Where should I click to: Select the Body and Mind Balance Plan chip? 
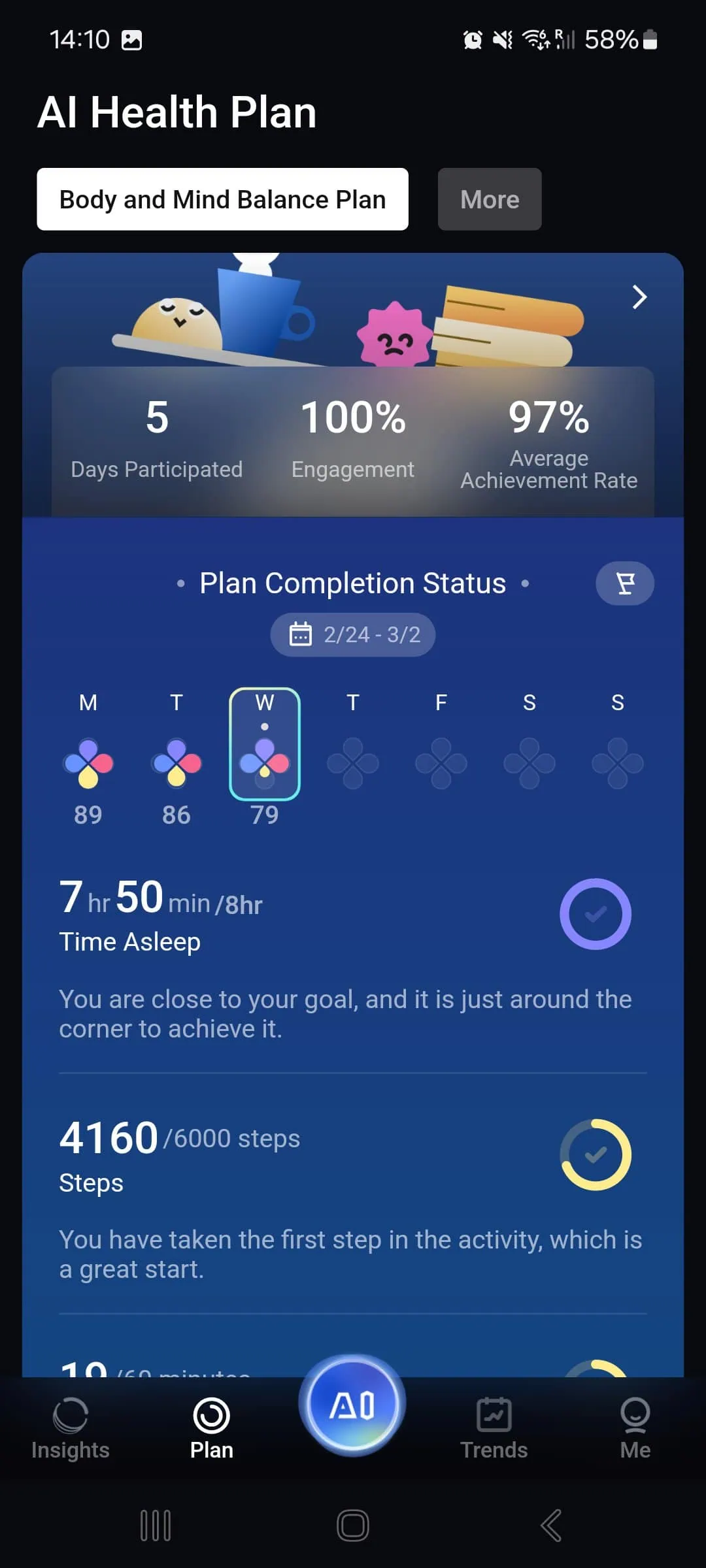pos(222,199)
